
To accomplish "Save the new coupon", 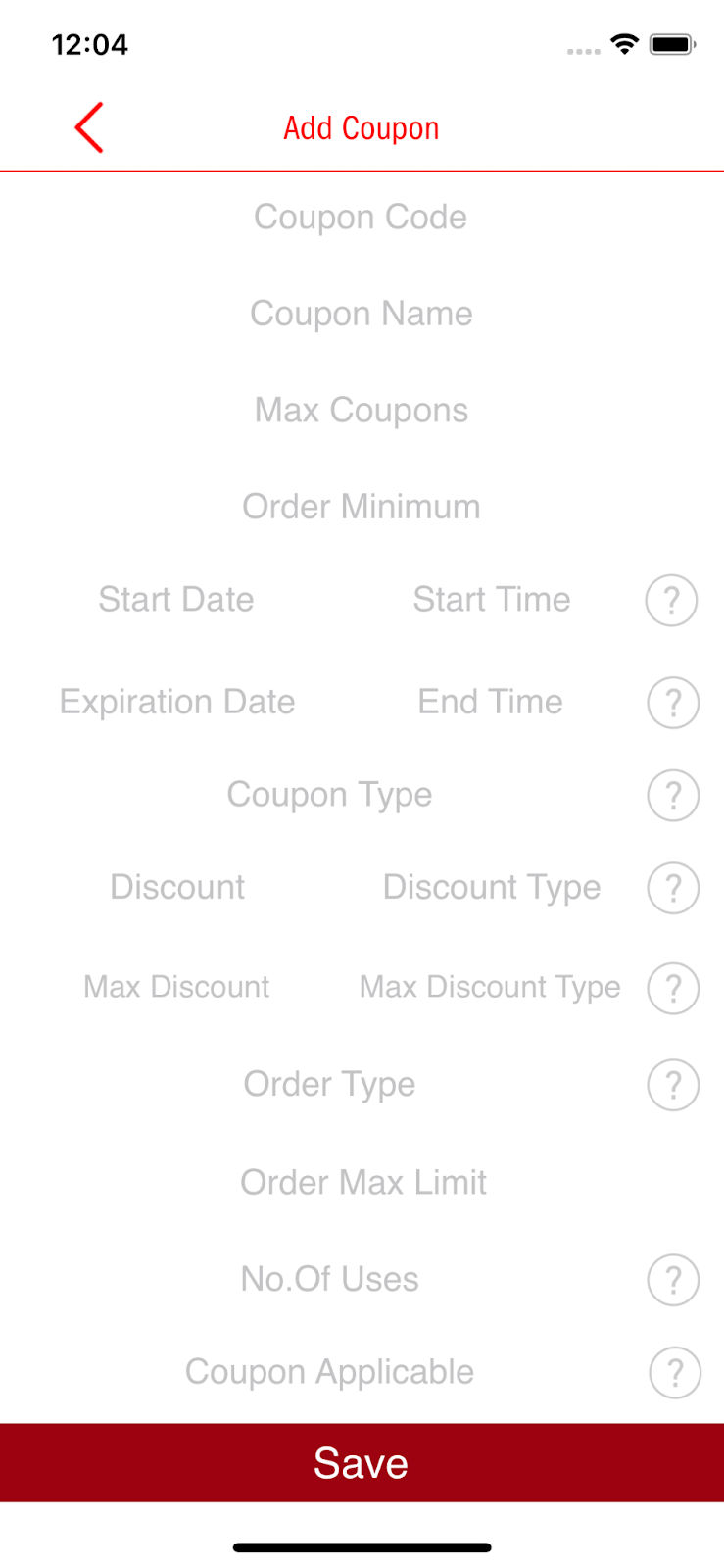I will (362, 1463).
